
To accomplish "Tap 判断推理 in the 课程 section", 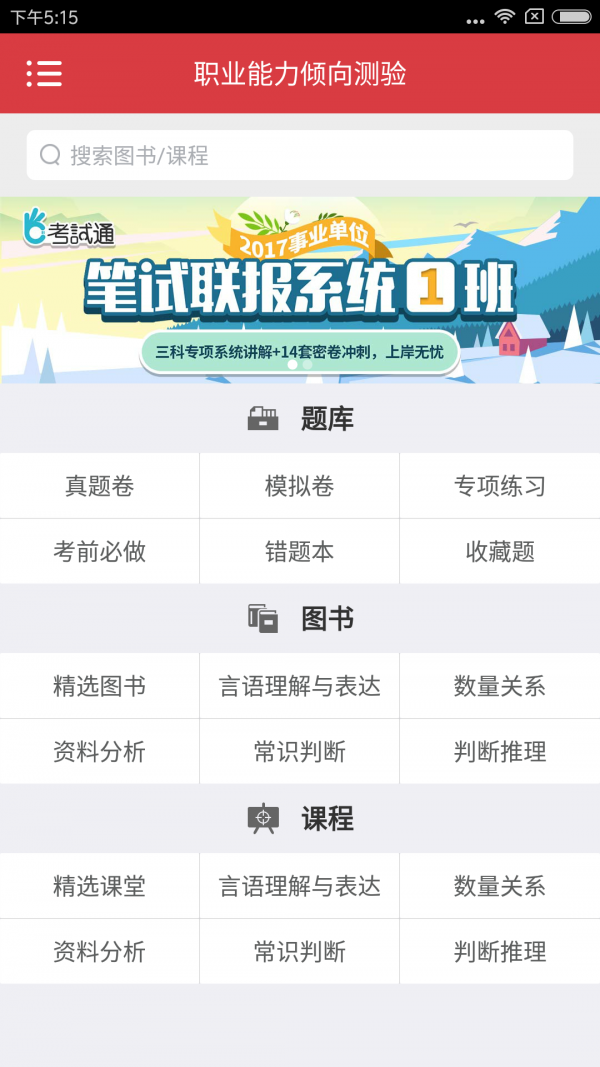I will coord(500,951).
